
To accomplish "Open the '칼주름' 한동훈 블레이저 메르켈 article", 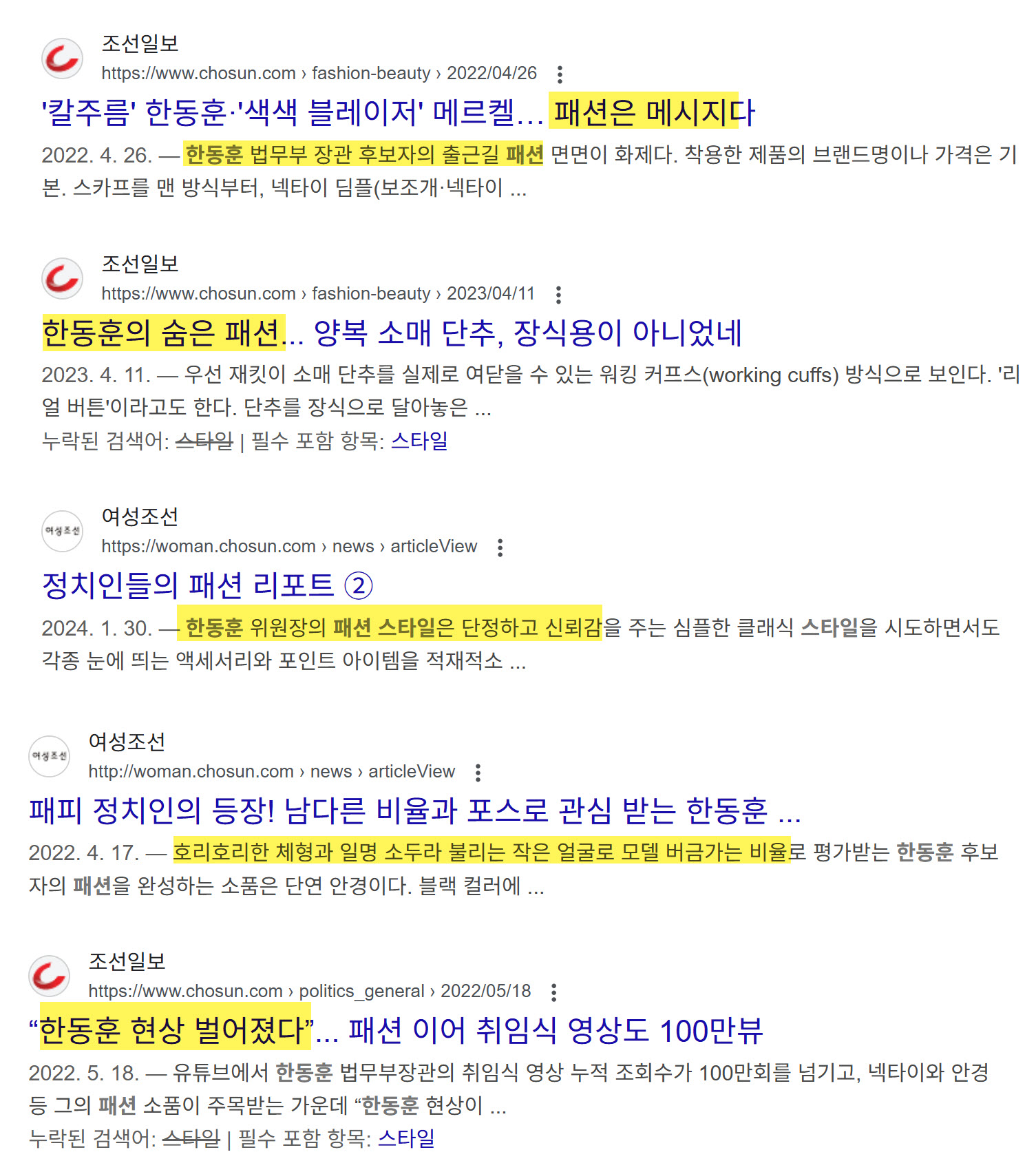I will coord(398,113).
